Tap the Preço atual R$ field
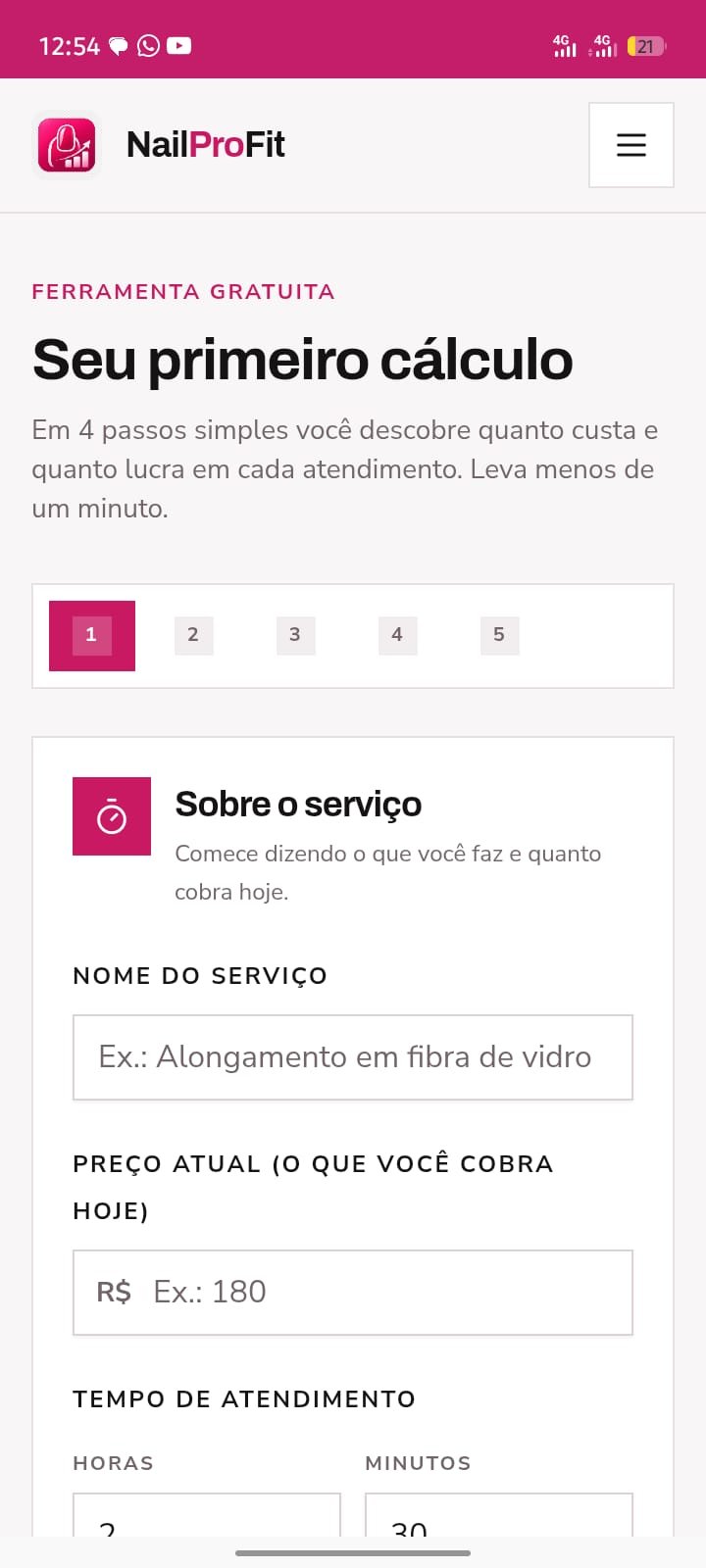 (353, 1293)
